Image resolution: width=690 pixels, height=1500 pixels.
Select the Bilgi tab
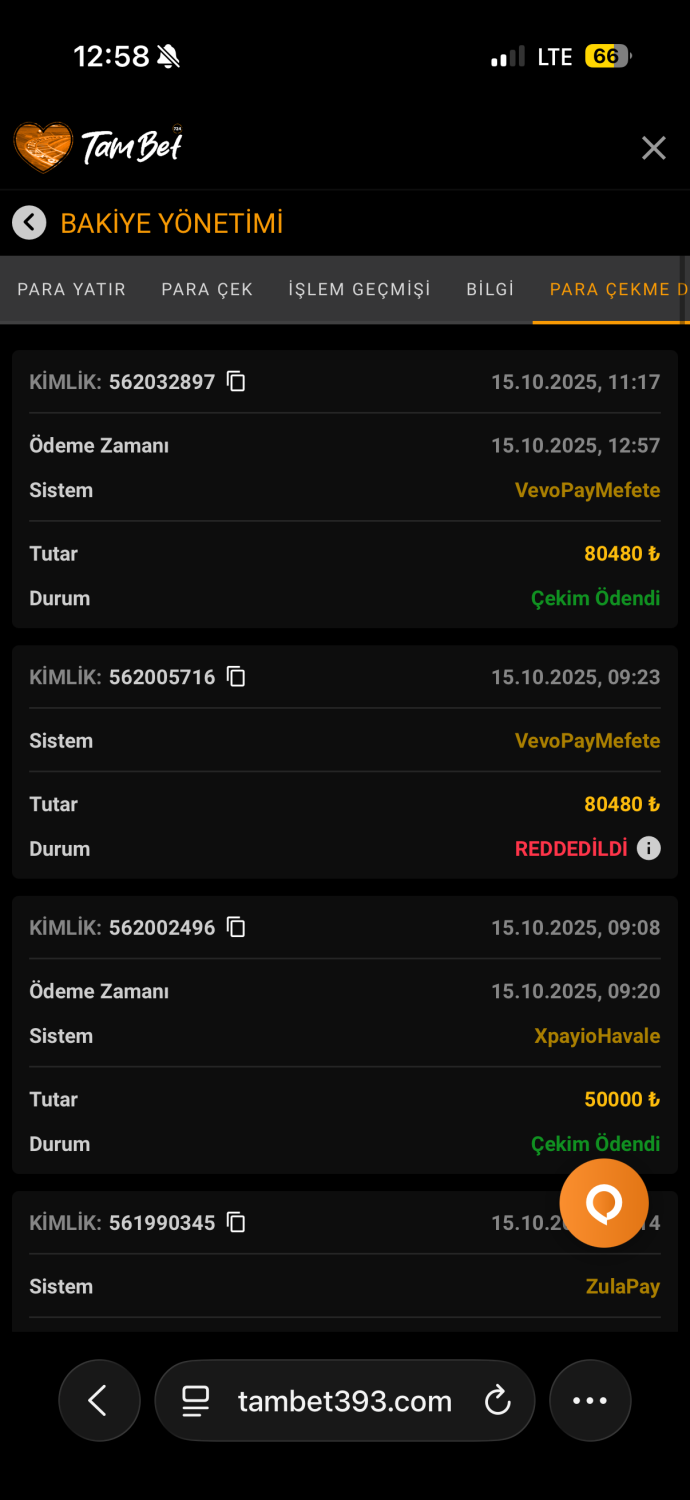[490, 289]
